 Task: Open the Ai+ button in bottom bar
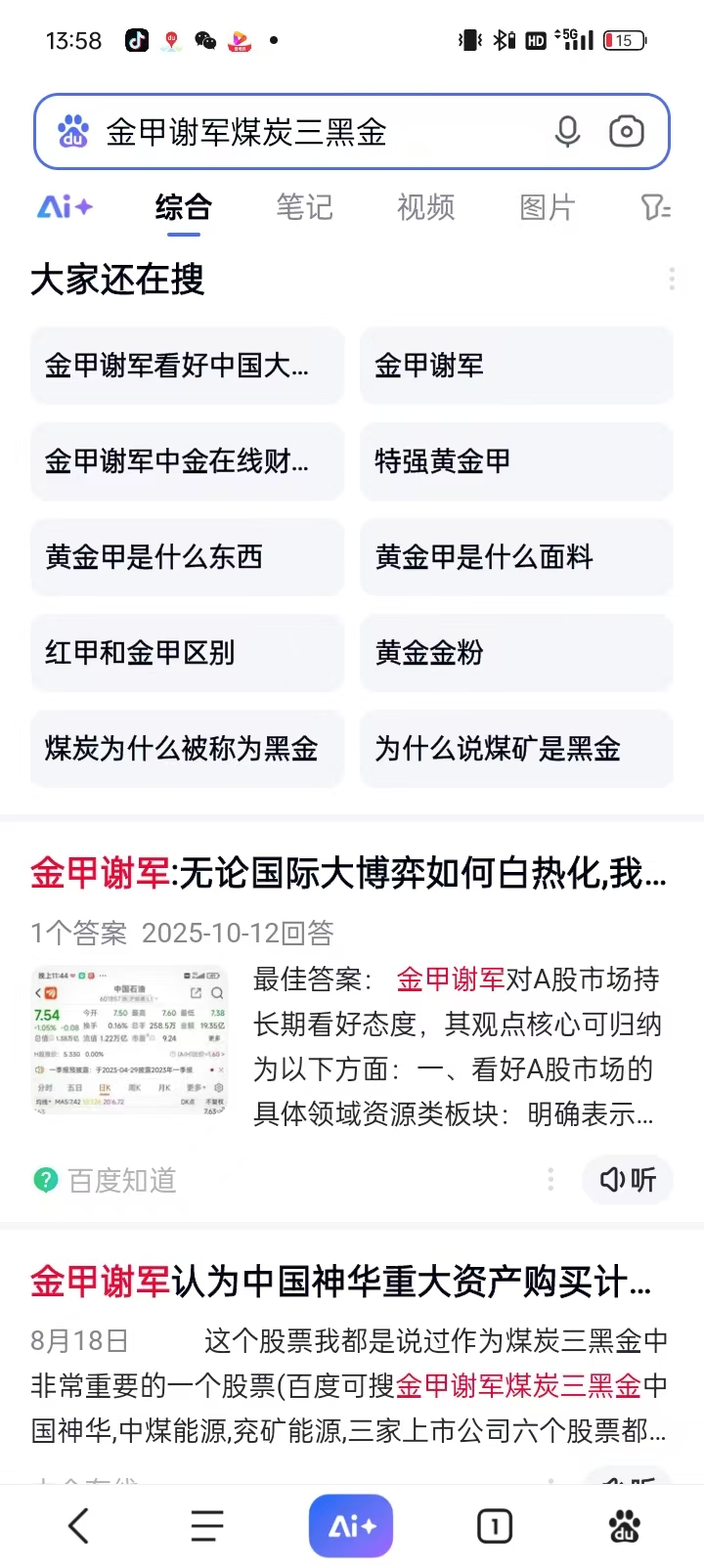tap(351, 1525)
